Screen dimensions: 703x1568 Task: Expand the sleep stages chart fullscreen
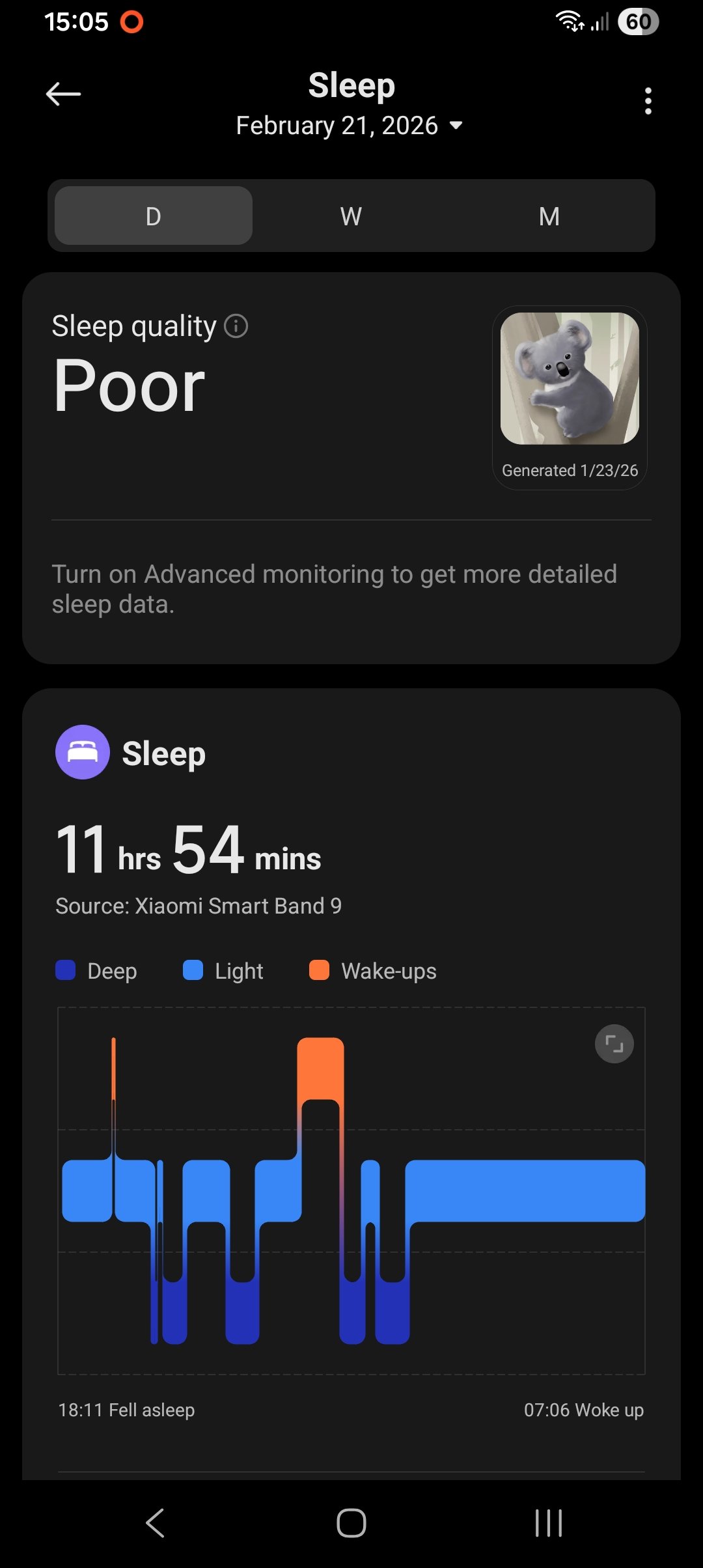tap(614, 1044)
